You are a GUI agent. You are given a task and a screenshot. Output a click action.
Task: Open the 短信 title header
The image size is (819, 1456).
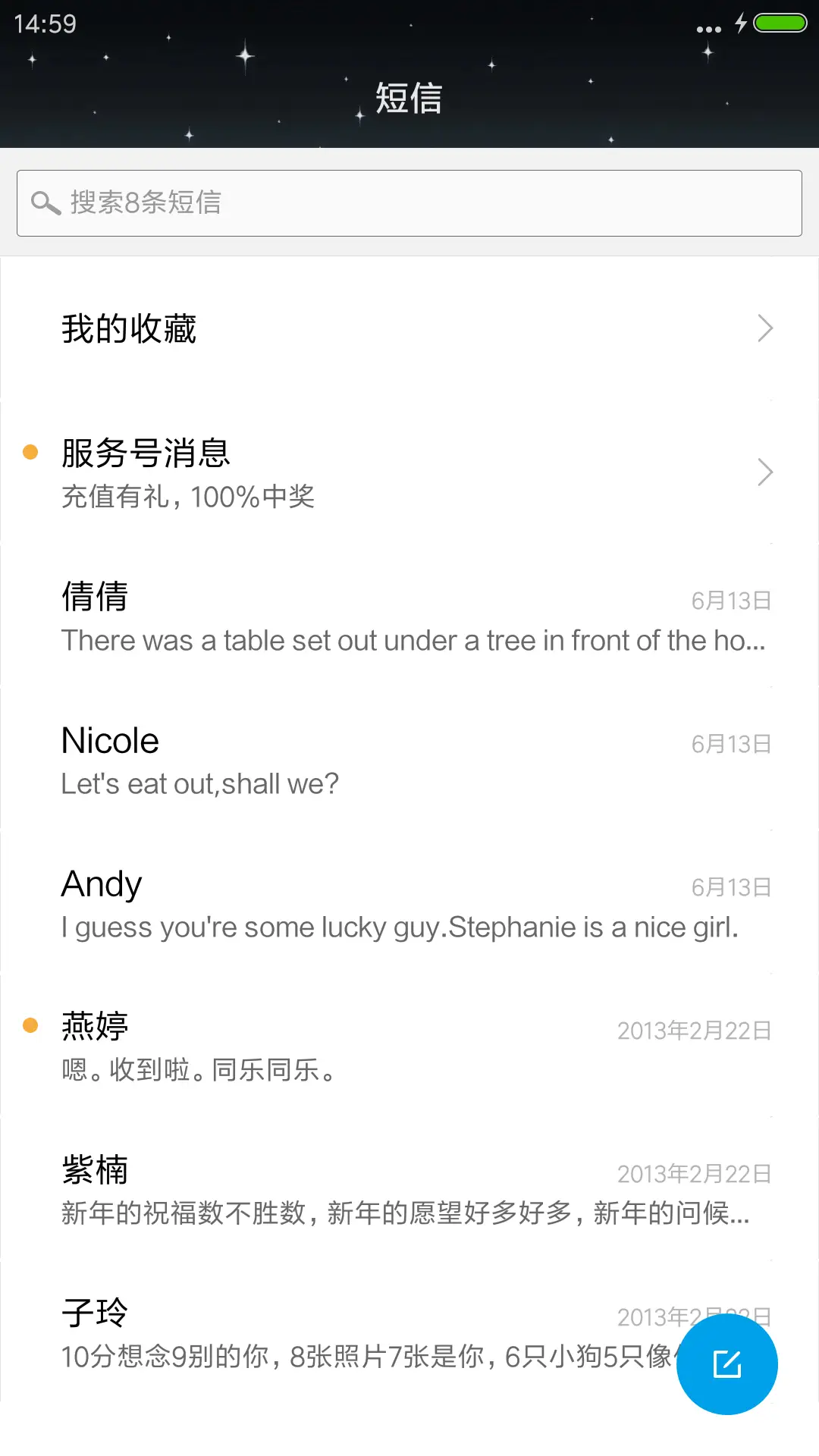pos(409,97)
